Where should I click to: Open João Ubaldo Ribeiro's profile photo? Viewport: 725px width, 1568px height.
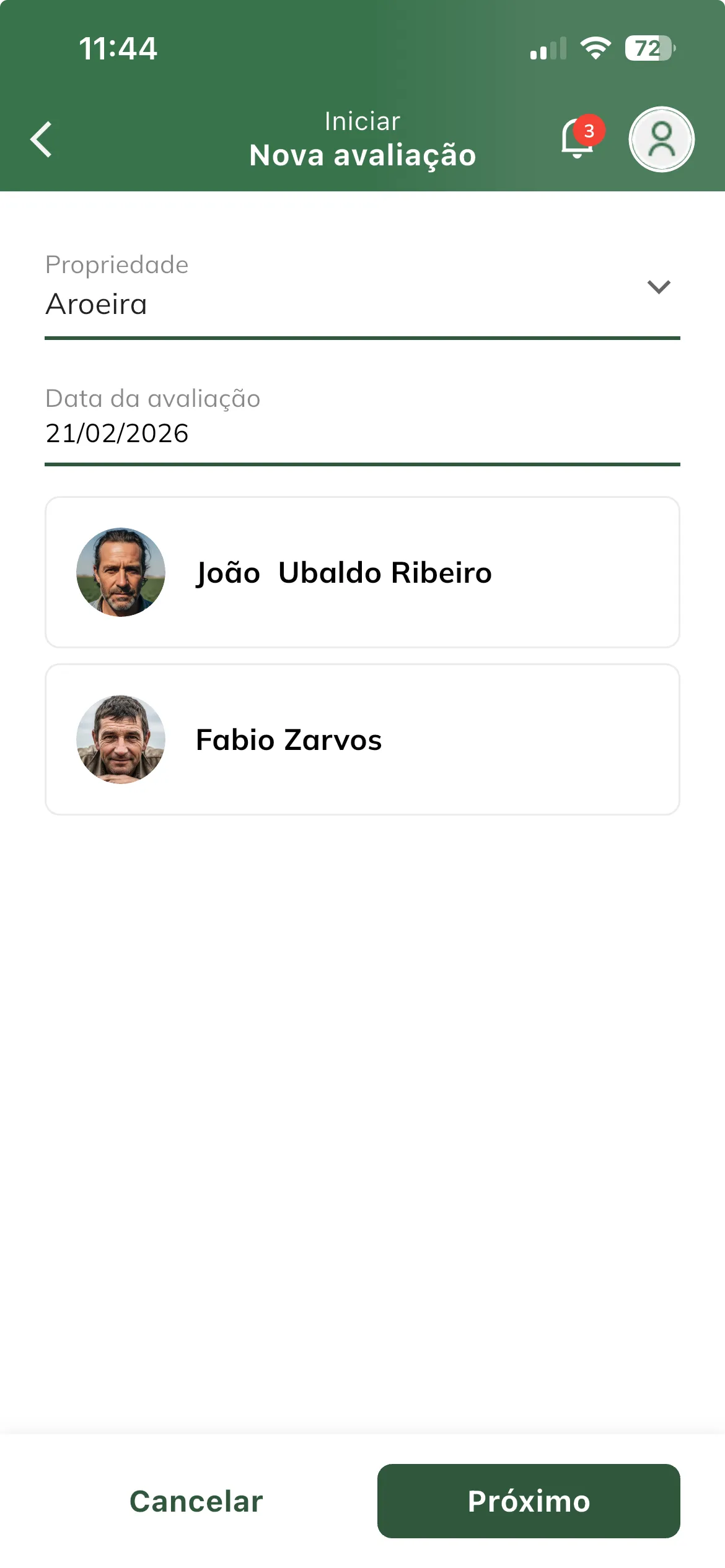click(121, 572)
